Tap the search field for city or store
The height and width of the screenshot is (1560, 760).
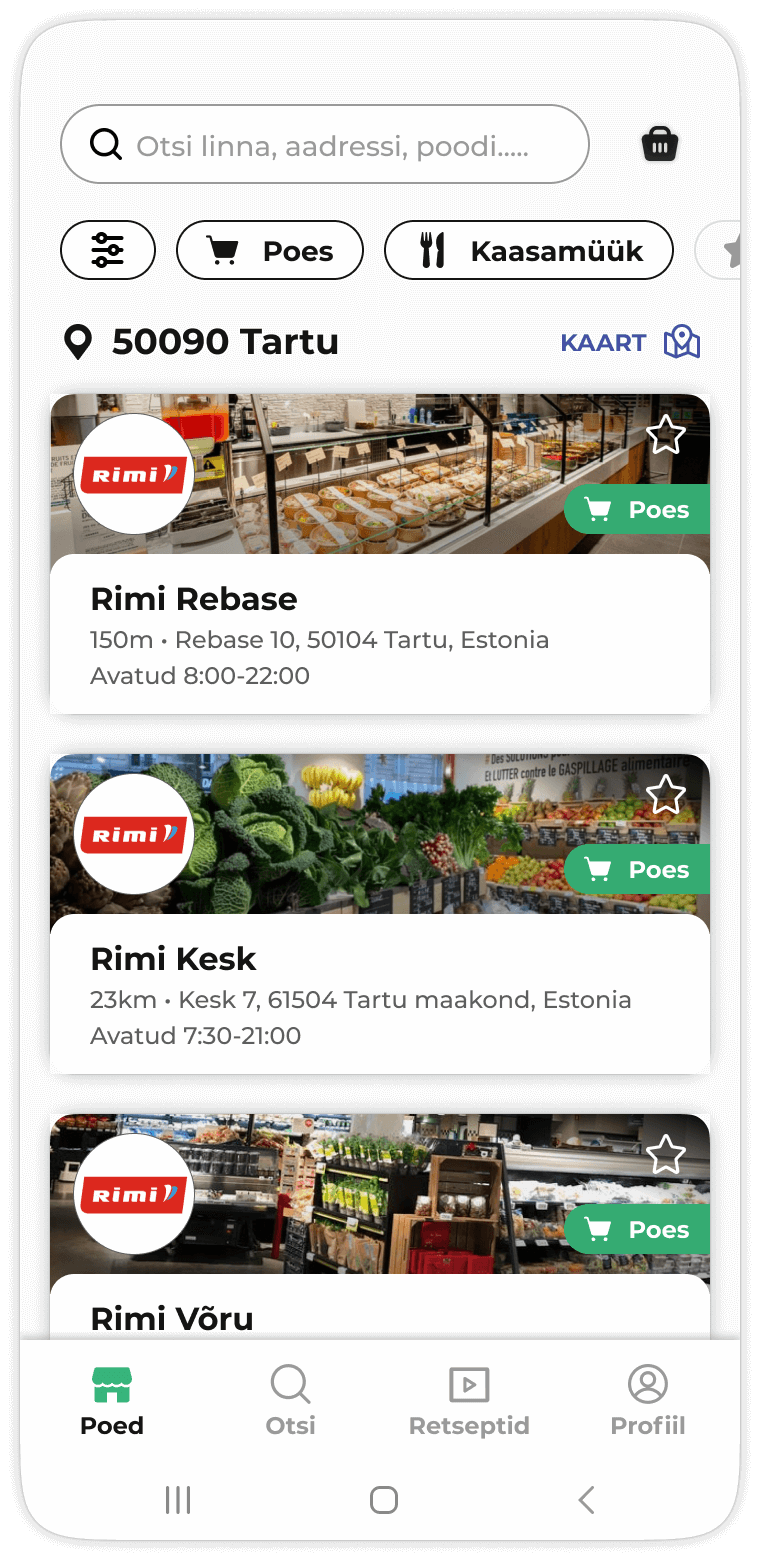tap(325, 144)
